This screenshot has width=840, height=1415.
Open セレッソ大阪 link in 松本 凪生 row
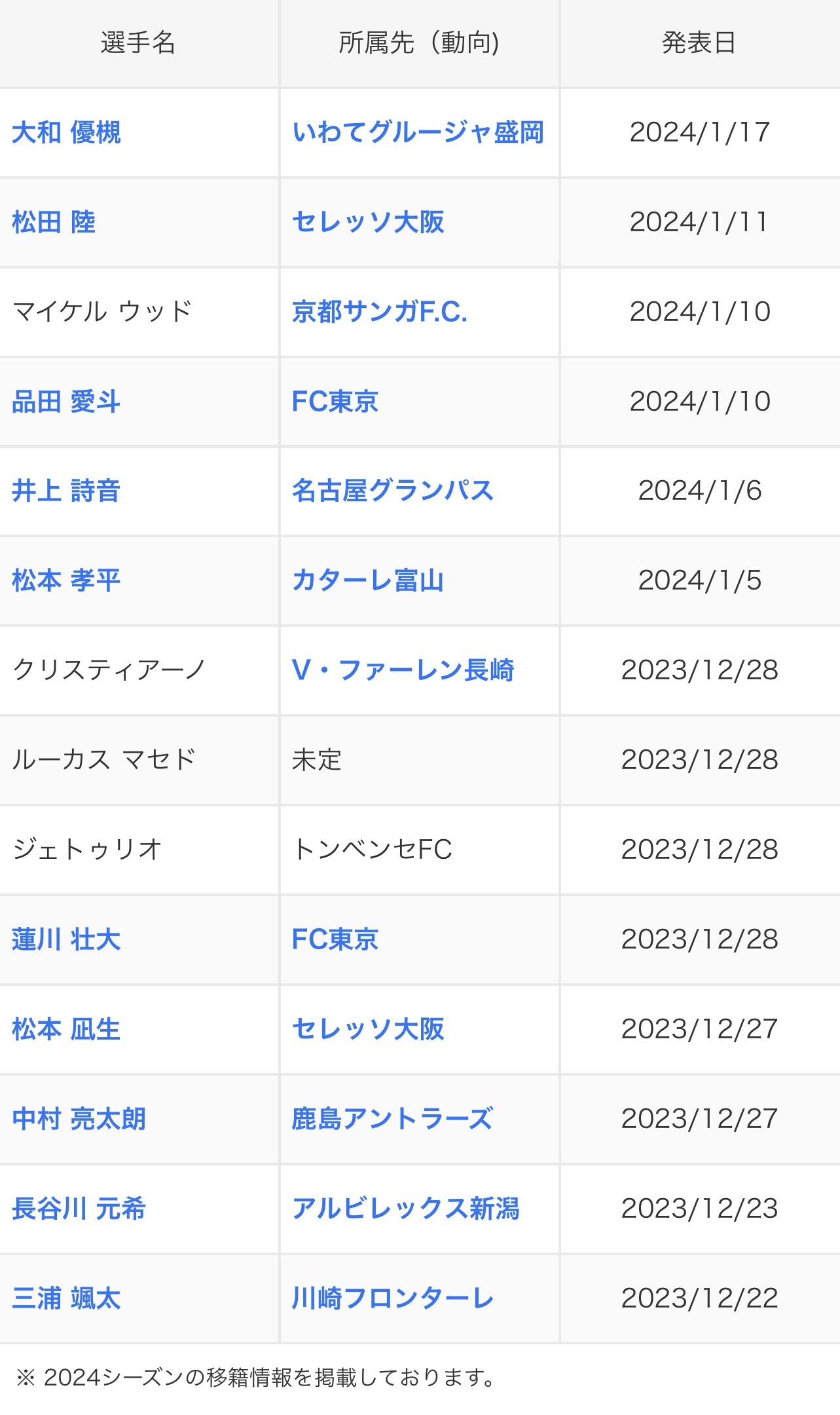point(368,1029)
